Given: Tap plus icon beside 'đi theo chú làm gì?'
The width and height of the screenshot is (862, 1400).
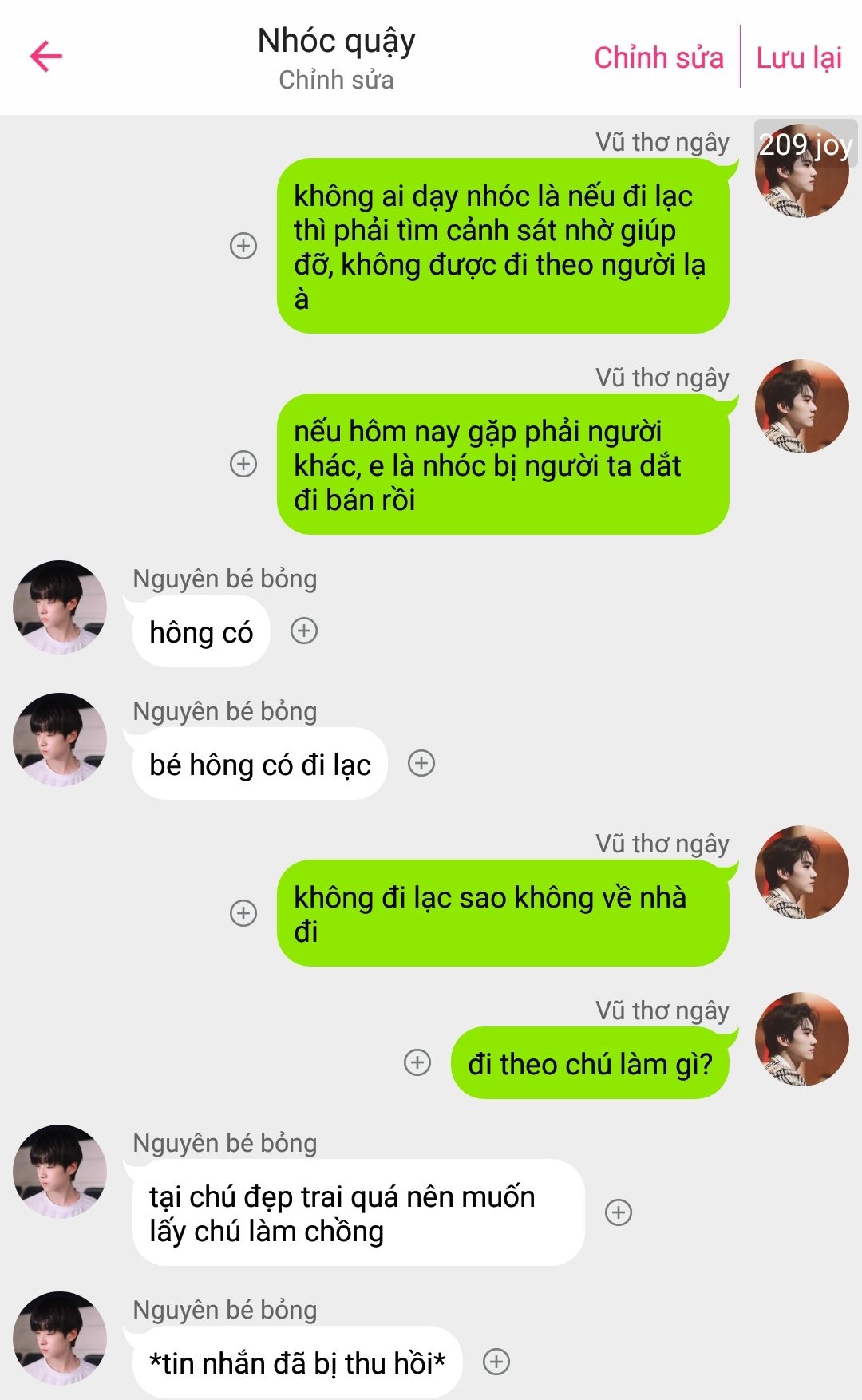Looking at the screenshot, I should click(x=417, y=1062).
